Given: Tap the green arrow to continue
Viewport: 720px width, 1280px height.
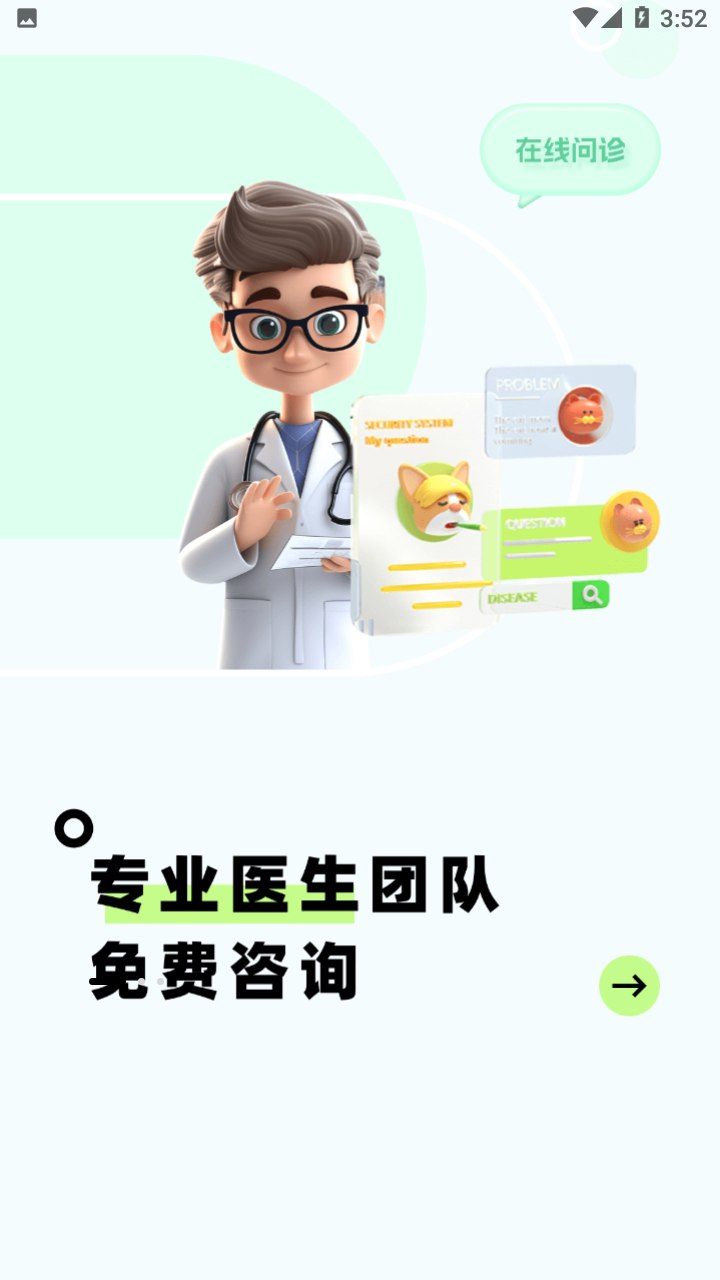Looking at the screenshot, I should coord(629,986).
